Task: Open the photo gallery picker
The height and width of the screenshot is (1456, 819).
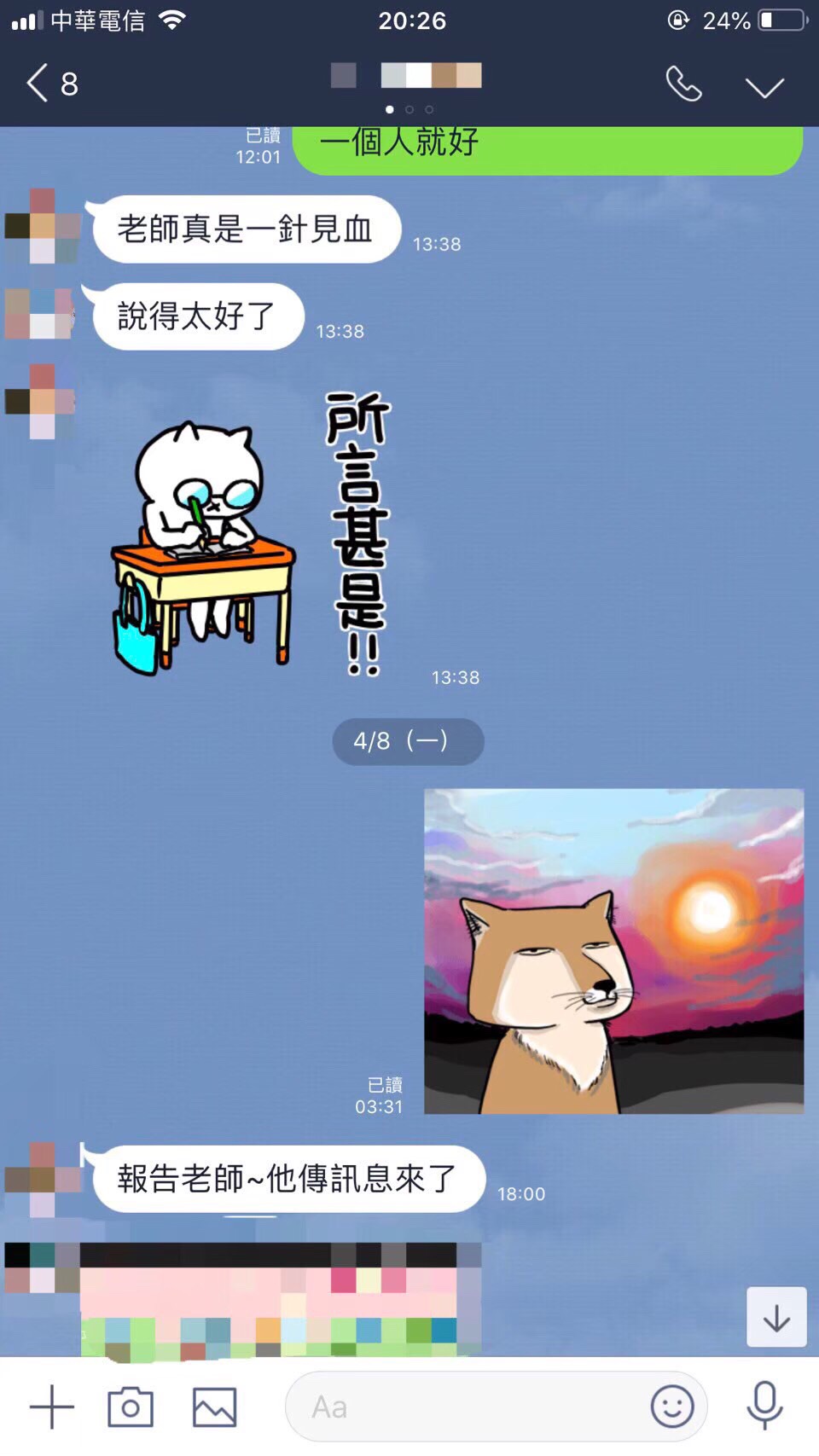Action: tap(214, 1407)
